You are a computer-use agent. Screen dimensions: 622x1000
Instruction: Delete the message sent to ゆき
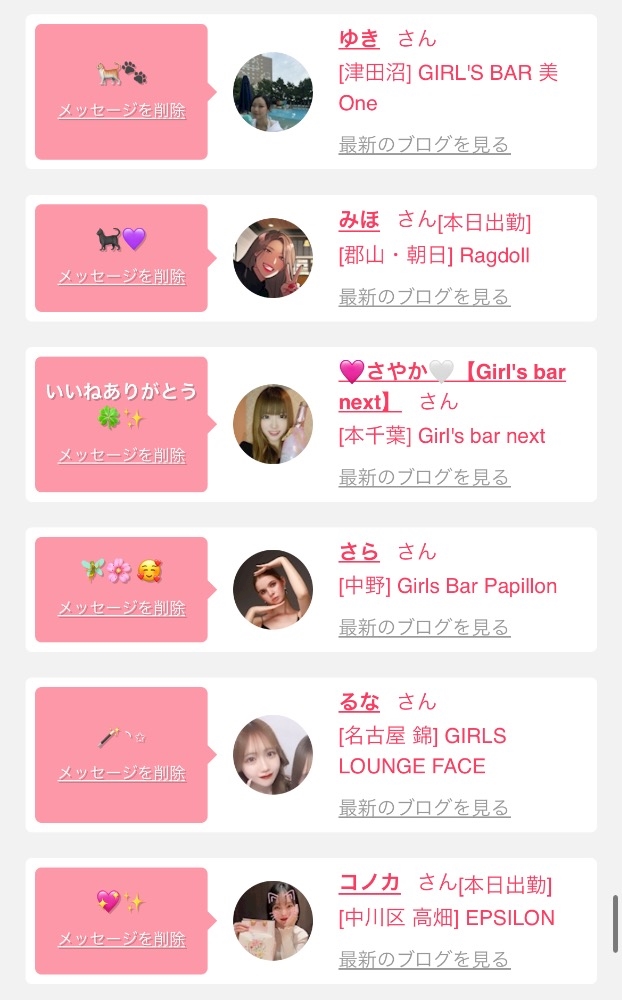pyautogui.click(x=121, y=111)
